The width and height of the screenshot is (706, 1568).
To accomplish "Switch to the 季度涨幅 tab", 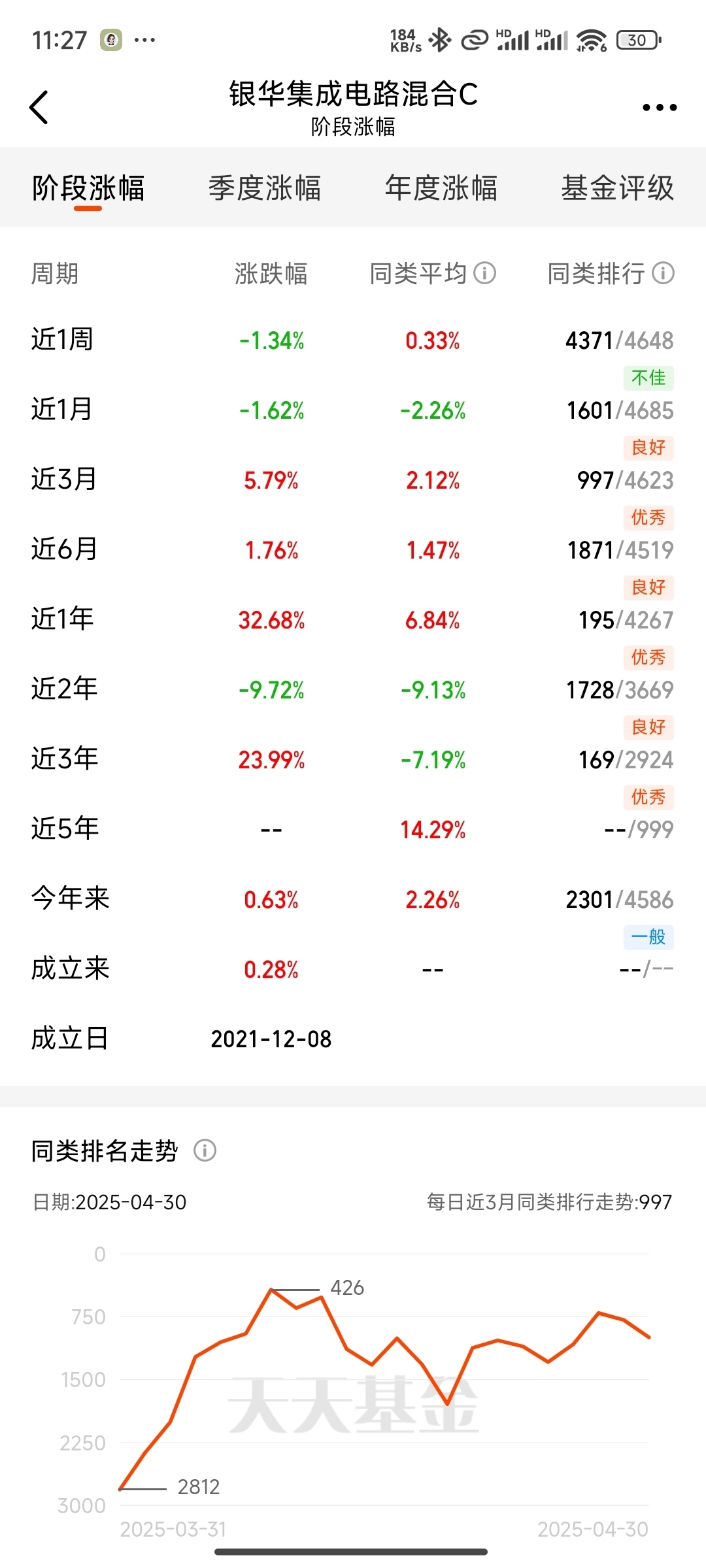I will coord(265,188).
